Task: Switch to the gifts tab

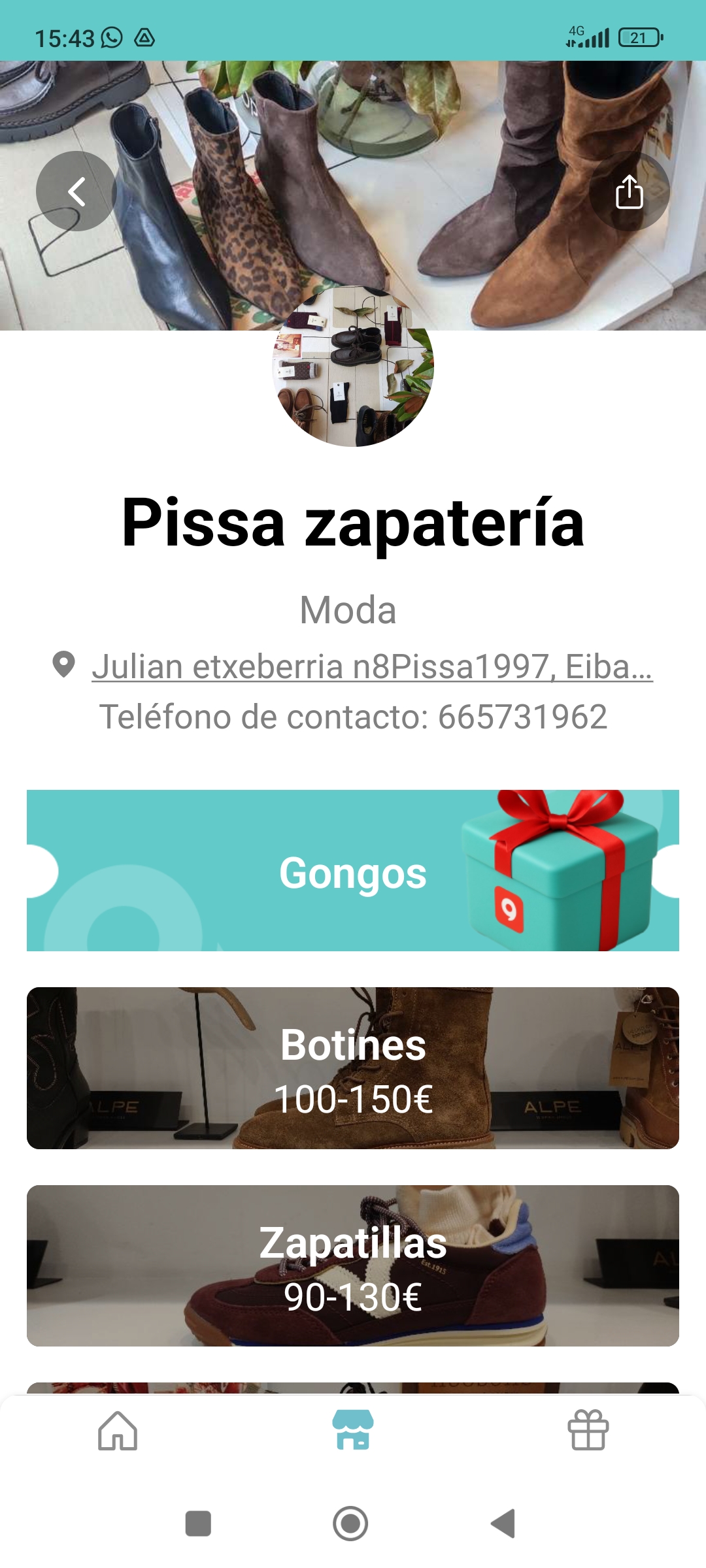Action: click(588, 1431)
